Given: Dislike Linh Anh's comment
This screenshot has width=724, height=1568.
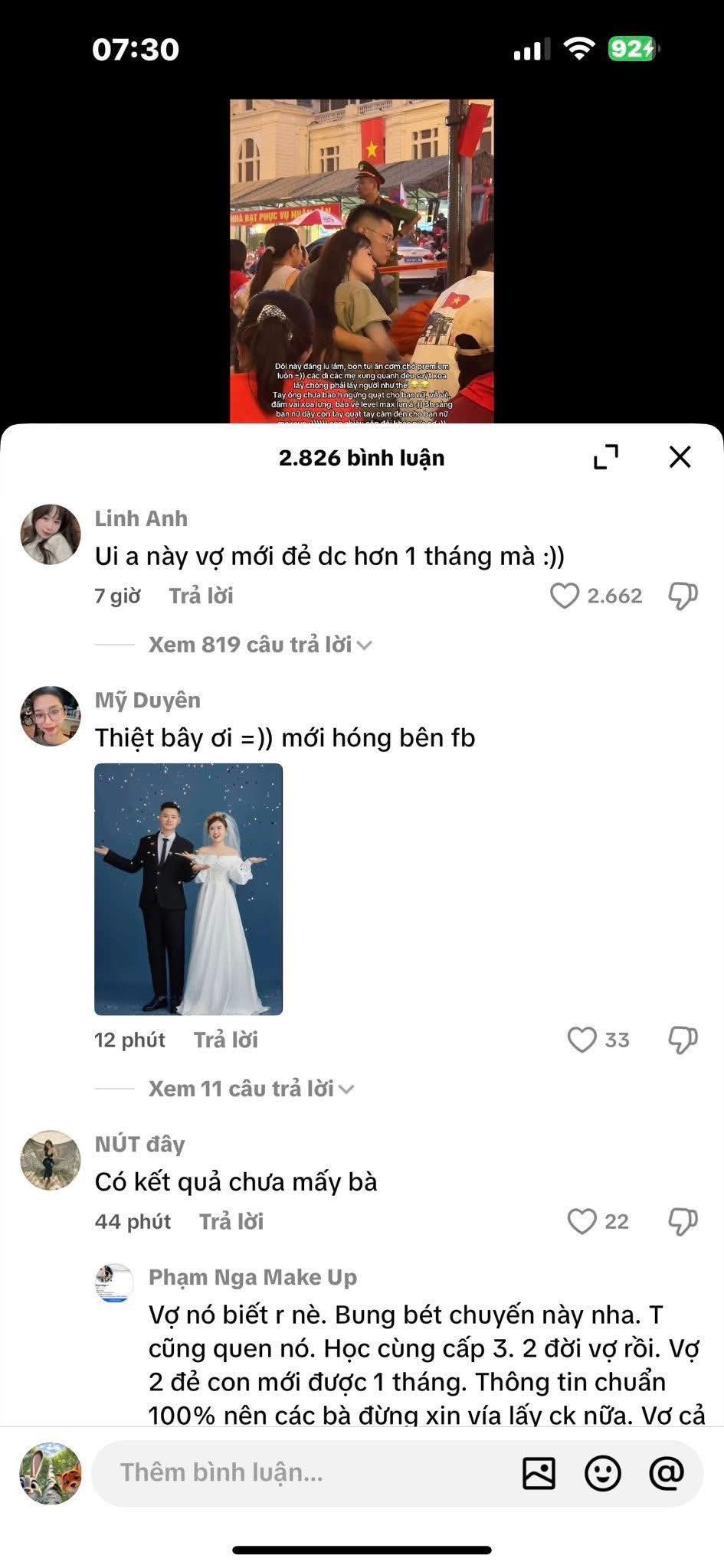Looking at the screenshot, I should [x=682, y=596].
